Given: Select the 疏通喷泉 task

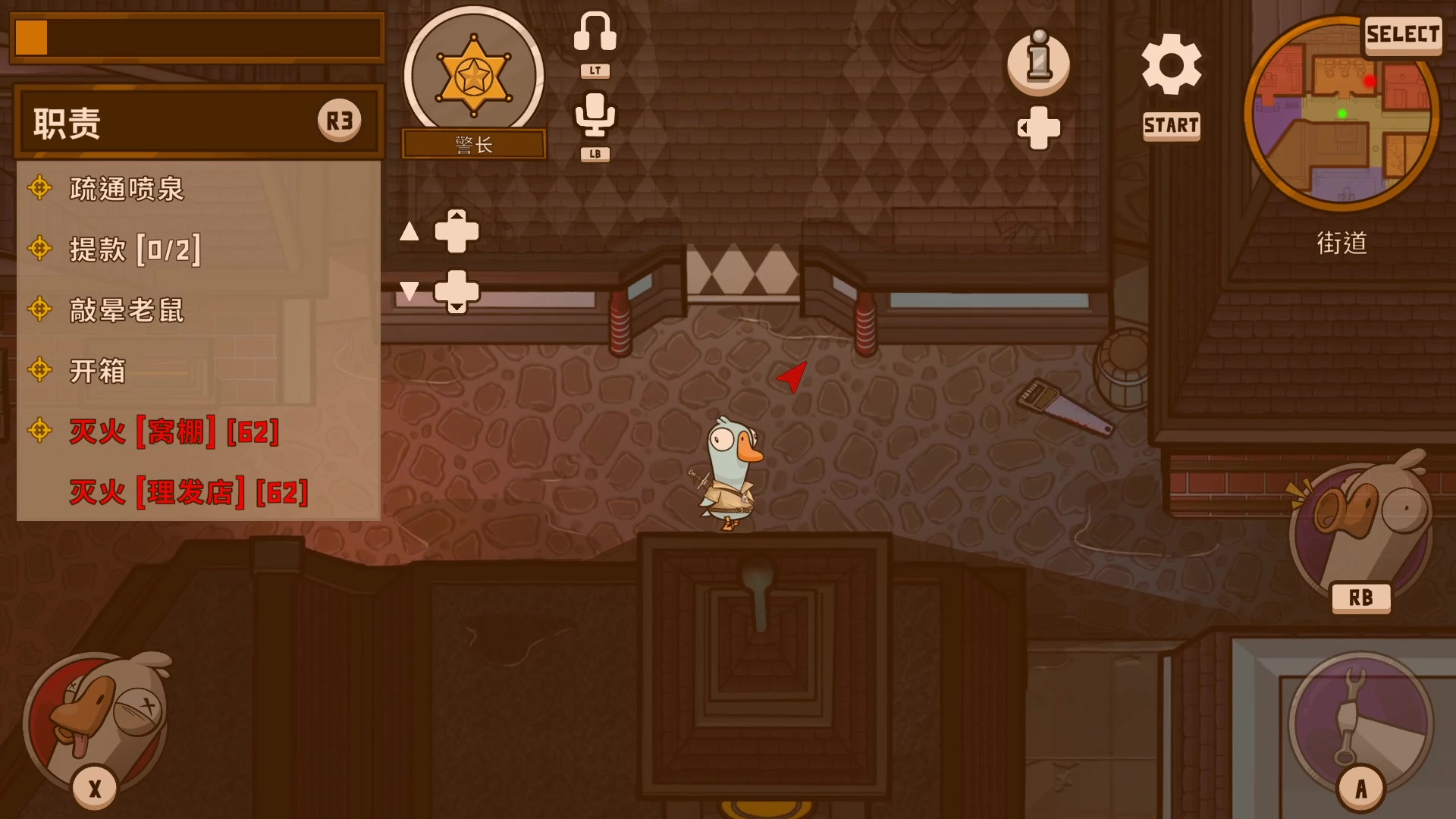Looking at the screenshot, I should [x=127, y=189].
